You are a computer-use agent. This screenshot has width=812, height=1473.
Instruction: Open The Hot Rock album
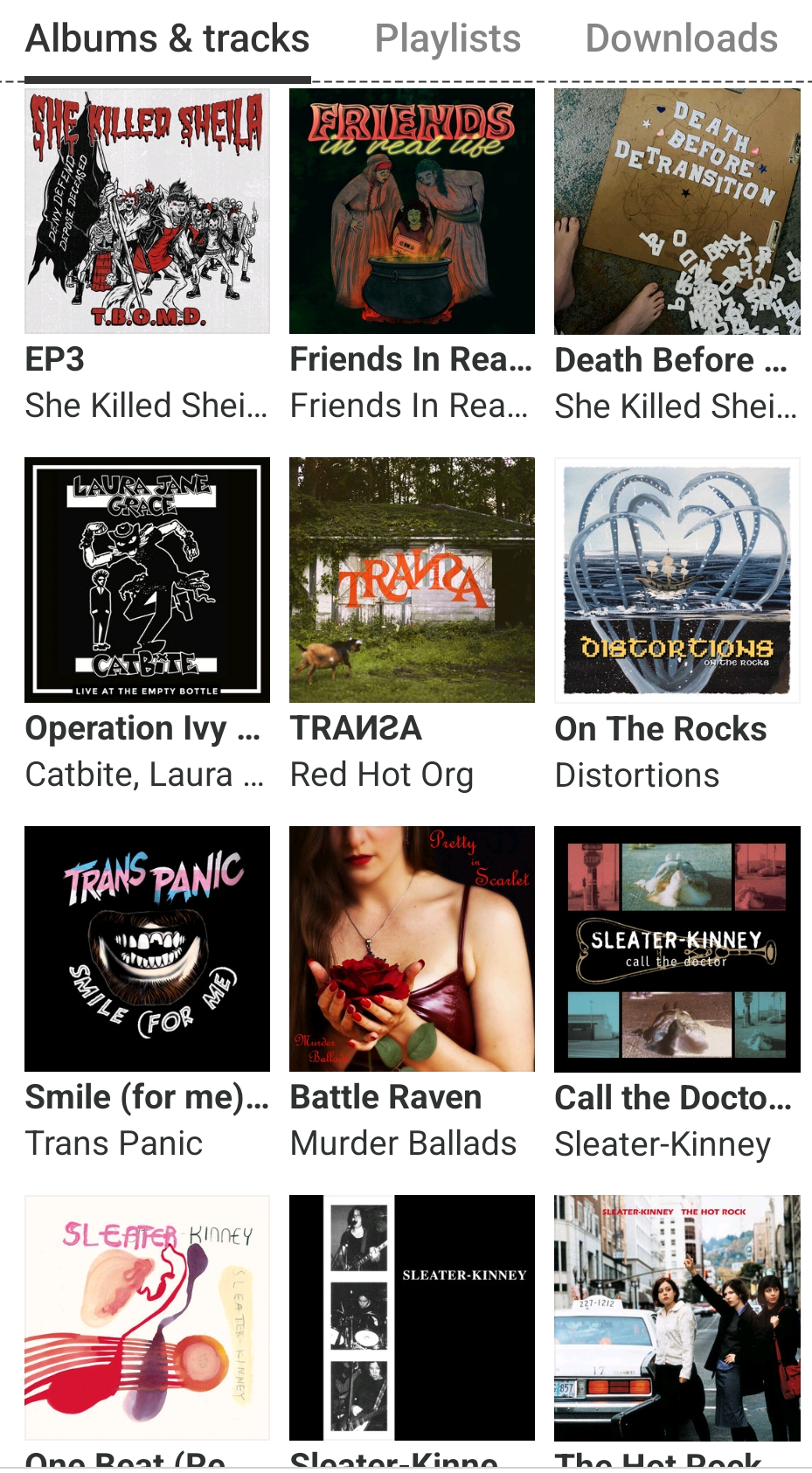[677, 1317]
